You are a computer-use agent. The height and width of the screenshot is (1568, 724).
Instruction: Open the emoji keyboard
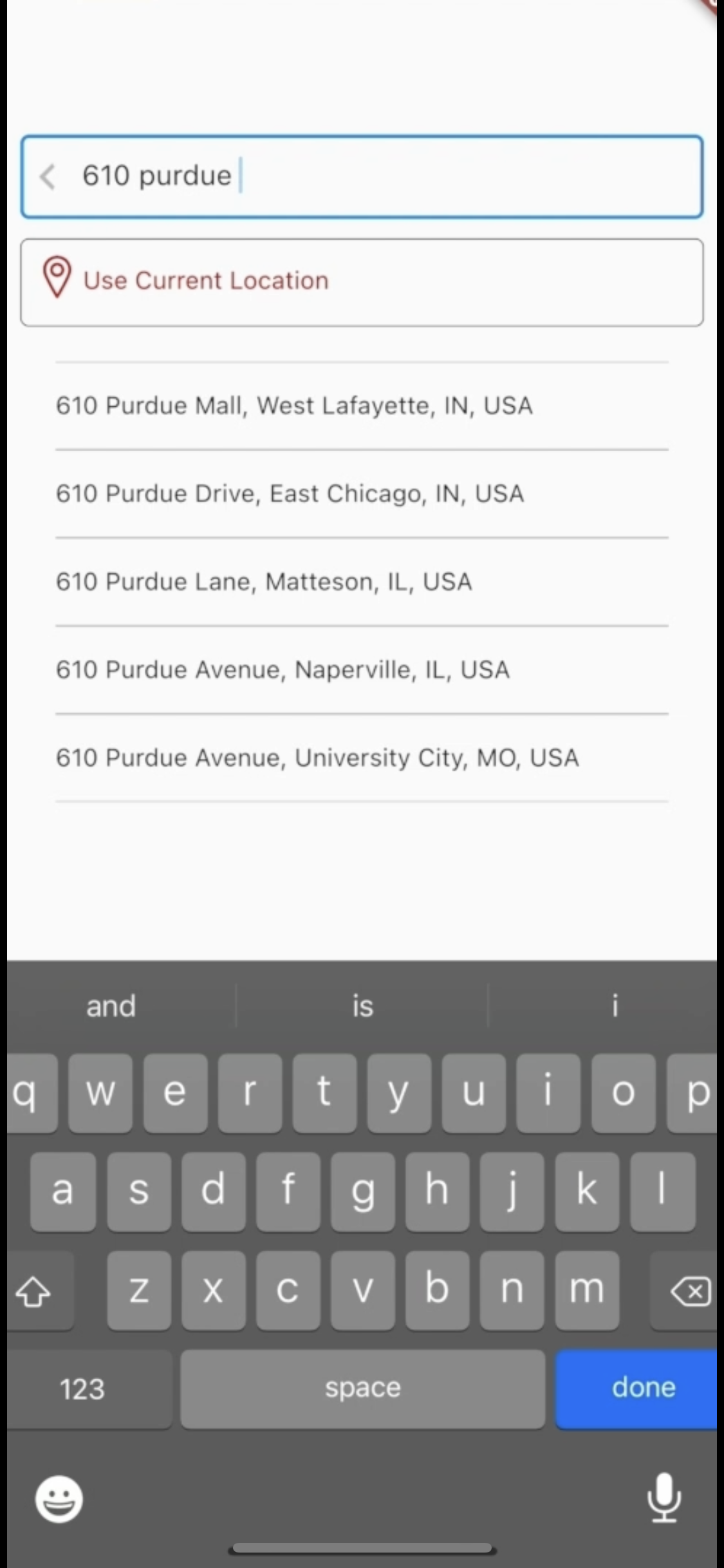point(59,1499)
